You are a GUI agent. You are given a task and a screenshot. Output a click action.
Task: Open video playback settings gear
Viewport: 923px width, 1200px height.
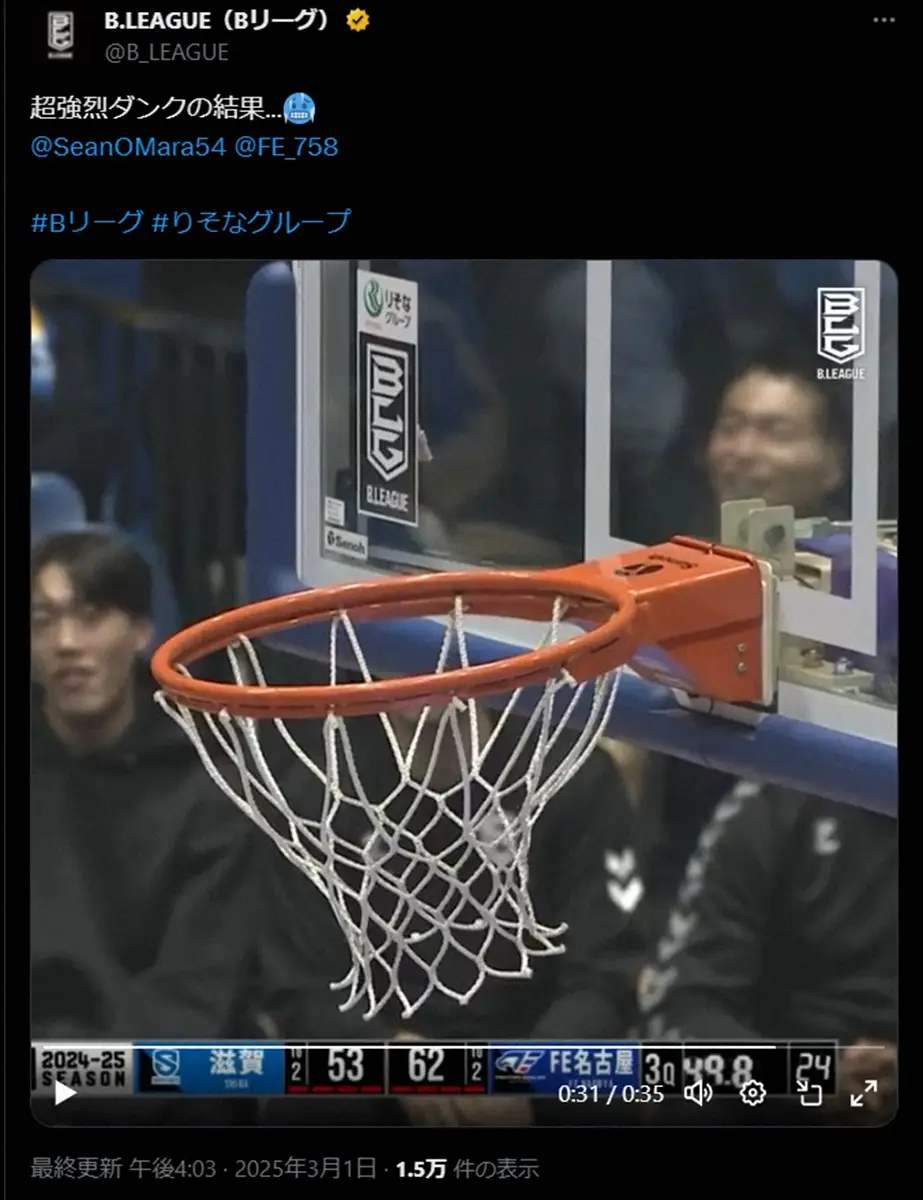(752, 1094)
